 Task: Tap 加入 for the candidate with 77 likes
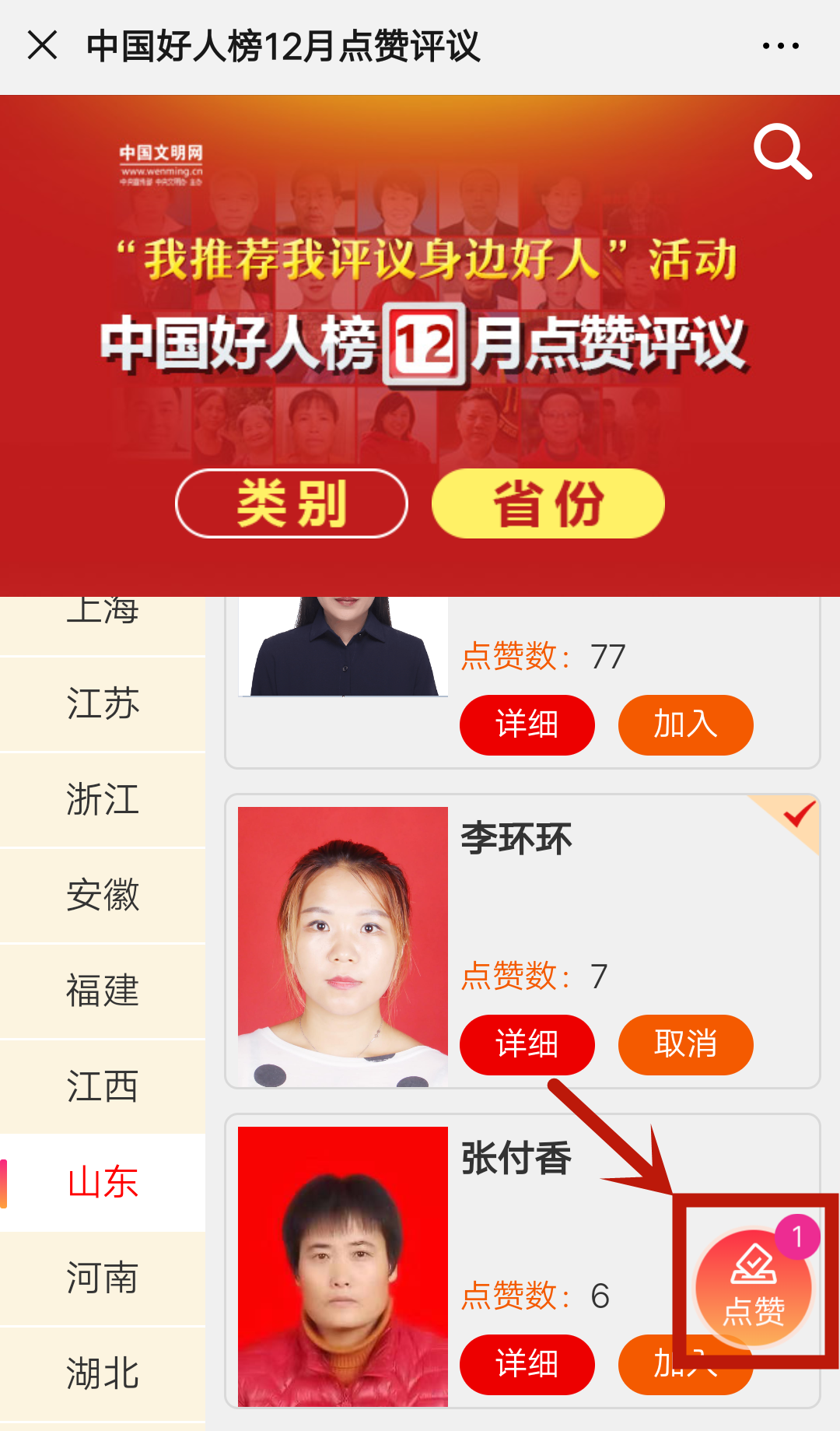coord(685,725)
